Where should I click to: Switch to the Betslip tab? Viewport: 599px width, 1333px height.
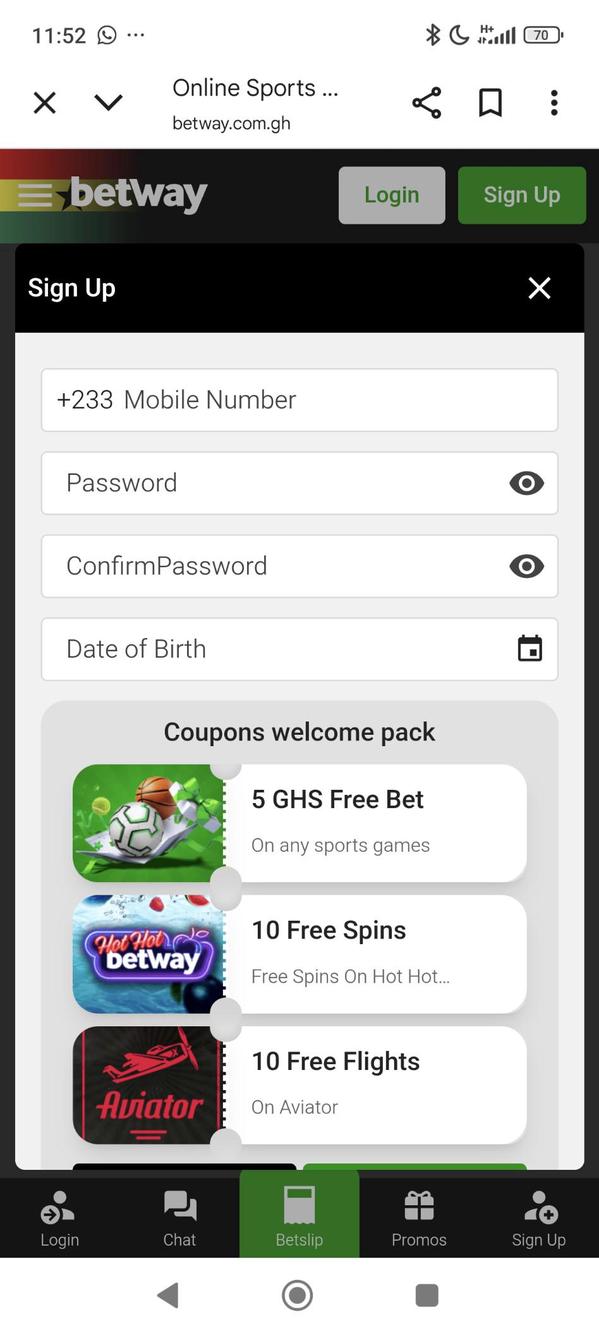[299, 1216]
